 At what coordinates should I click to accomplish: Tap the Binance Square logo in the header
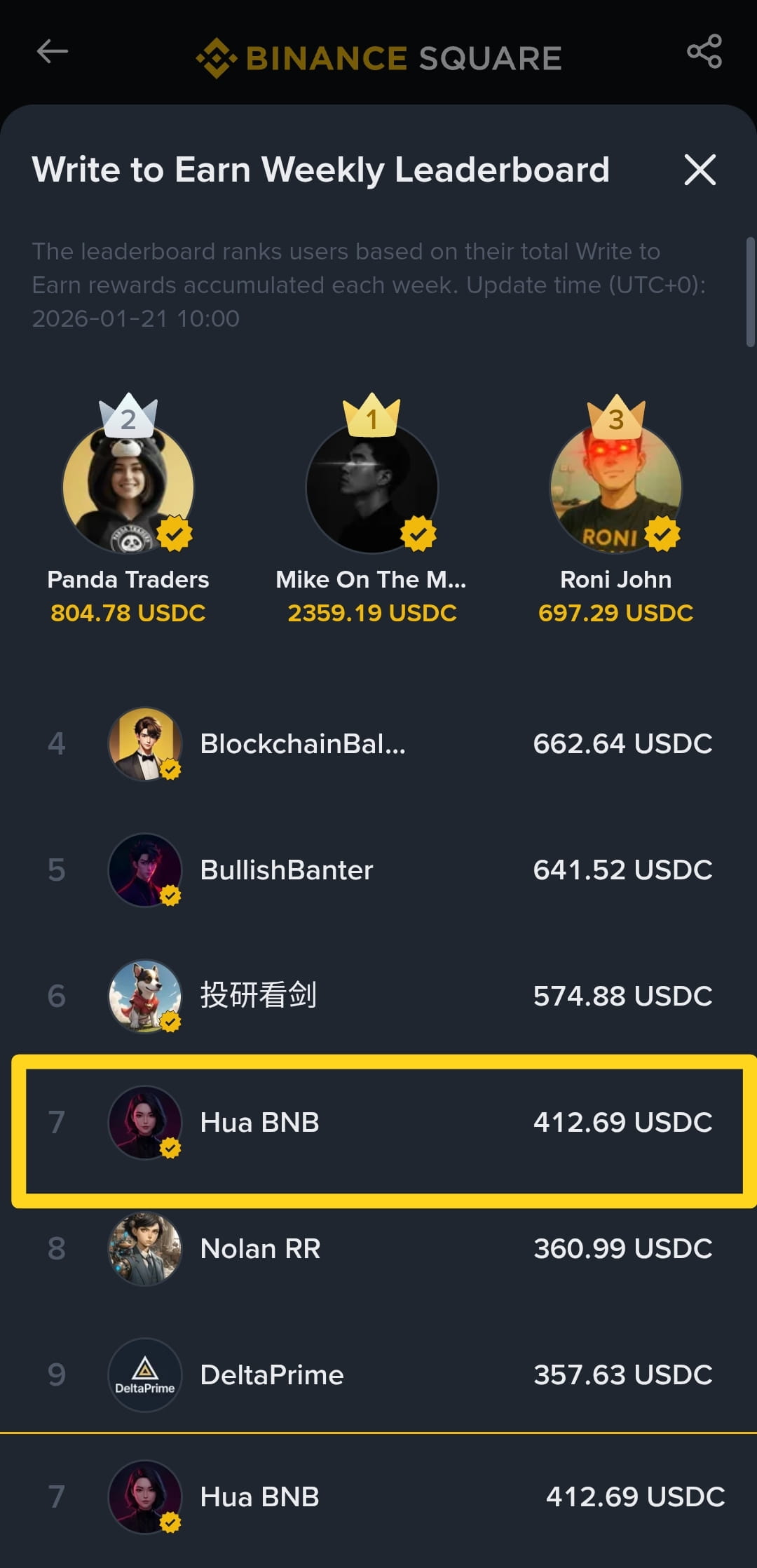(x=378, y=58)
